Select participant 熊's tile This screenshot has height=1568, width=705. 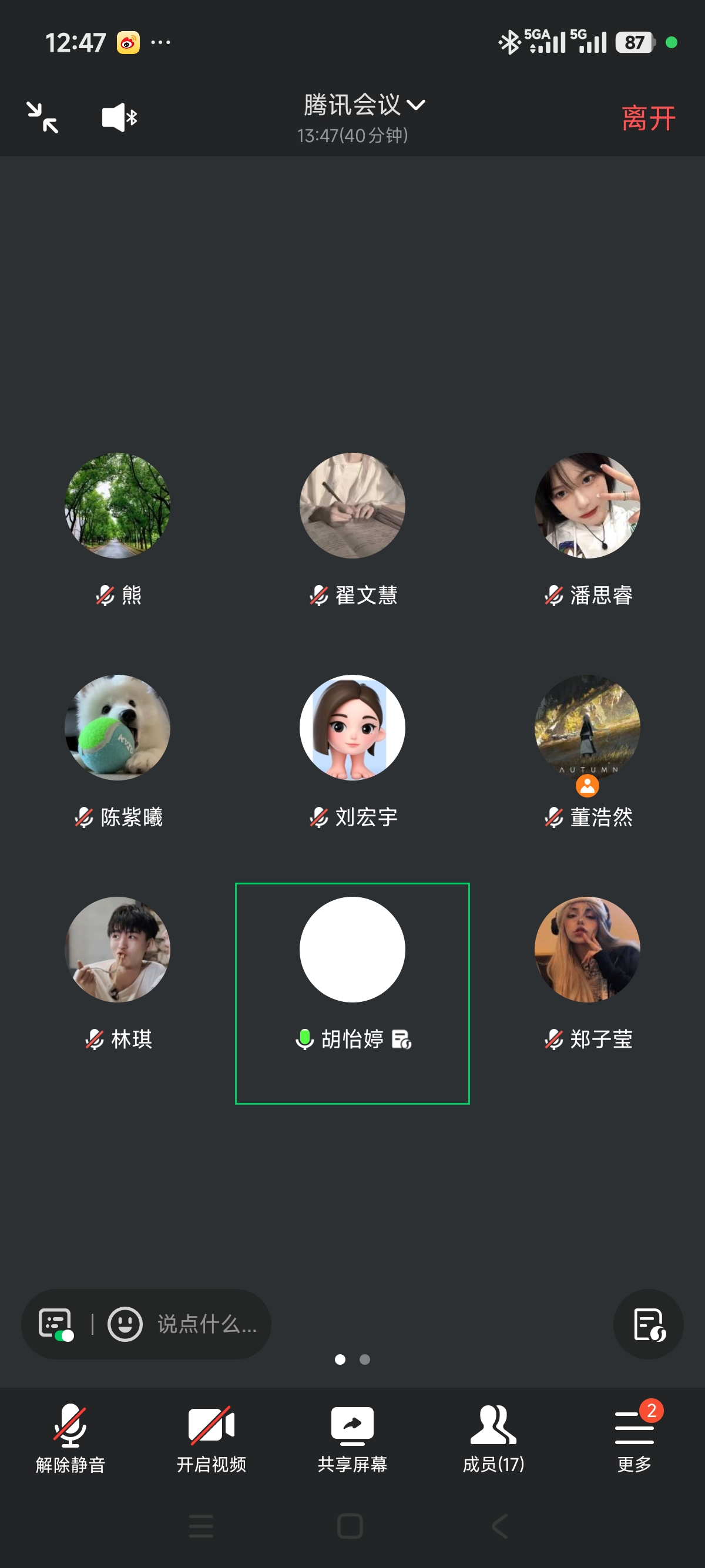click(x=117, y=506)
